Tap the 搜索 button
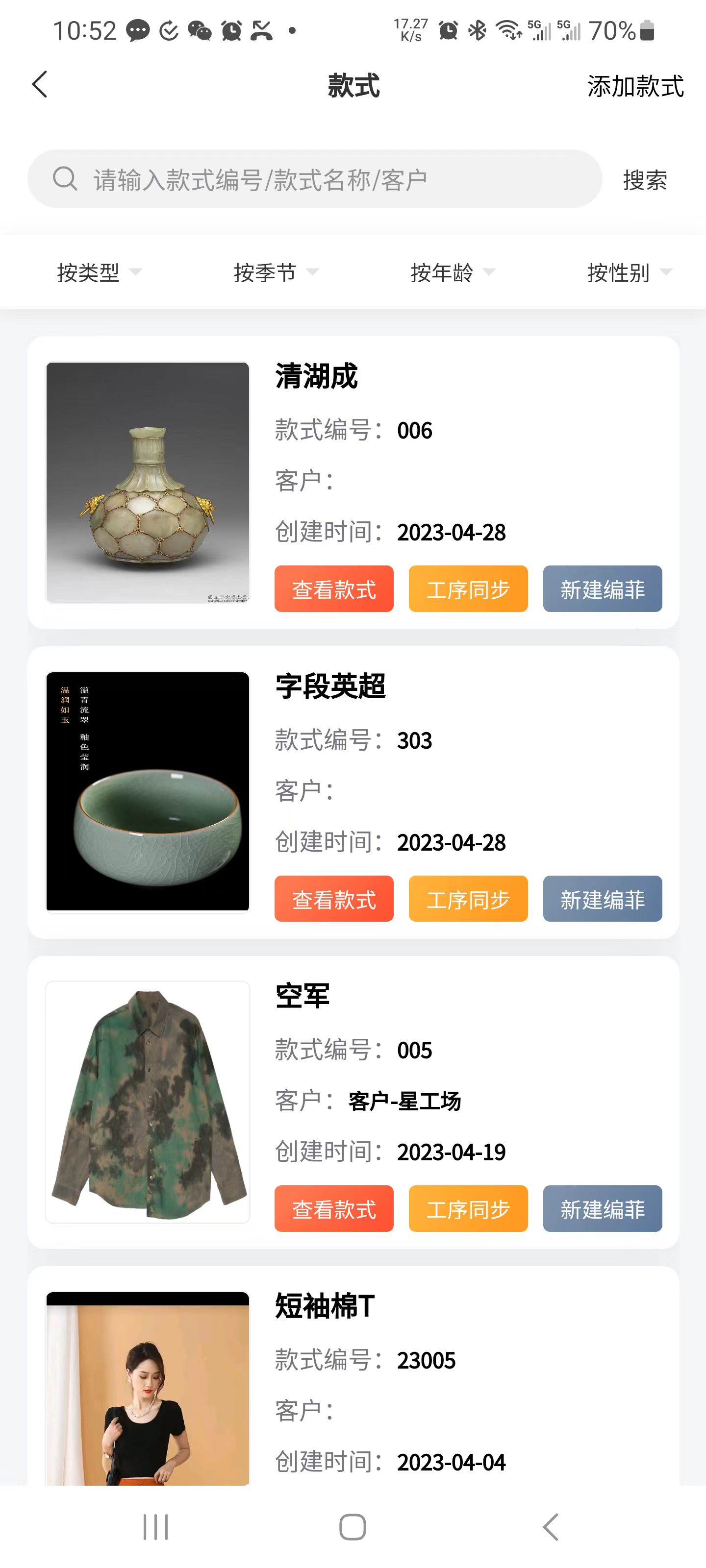706x1568 pixels. tap(645, 180)
